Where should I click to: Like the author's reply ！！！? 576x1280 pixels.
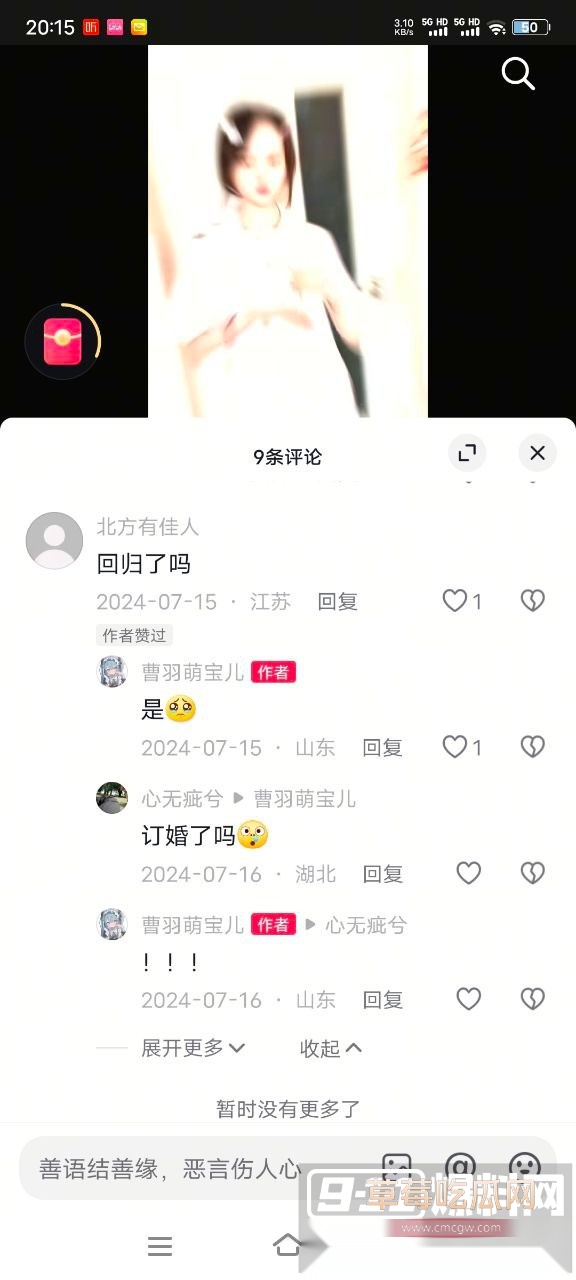pos(468,998)
